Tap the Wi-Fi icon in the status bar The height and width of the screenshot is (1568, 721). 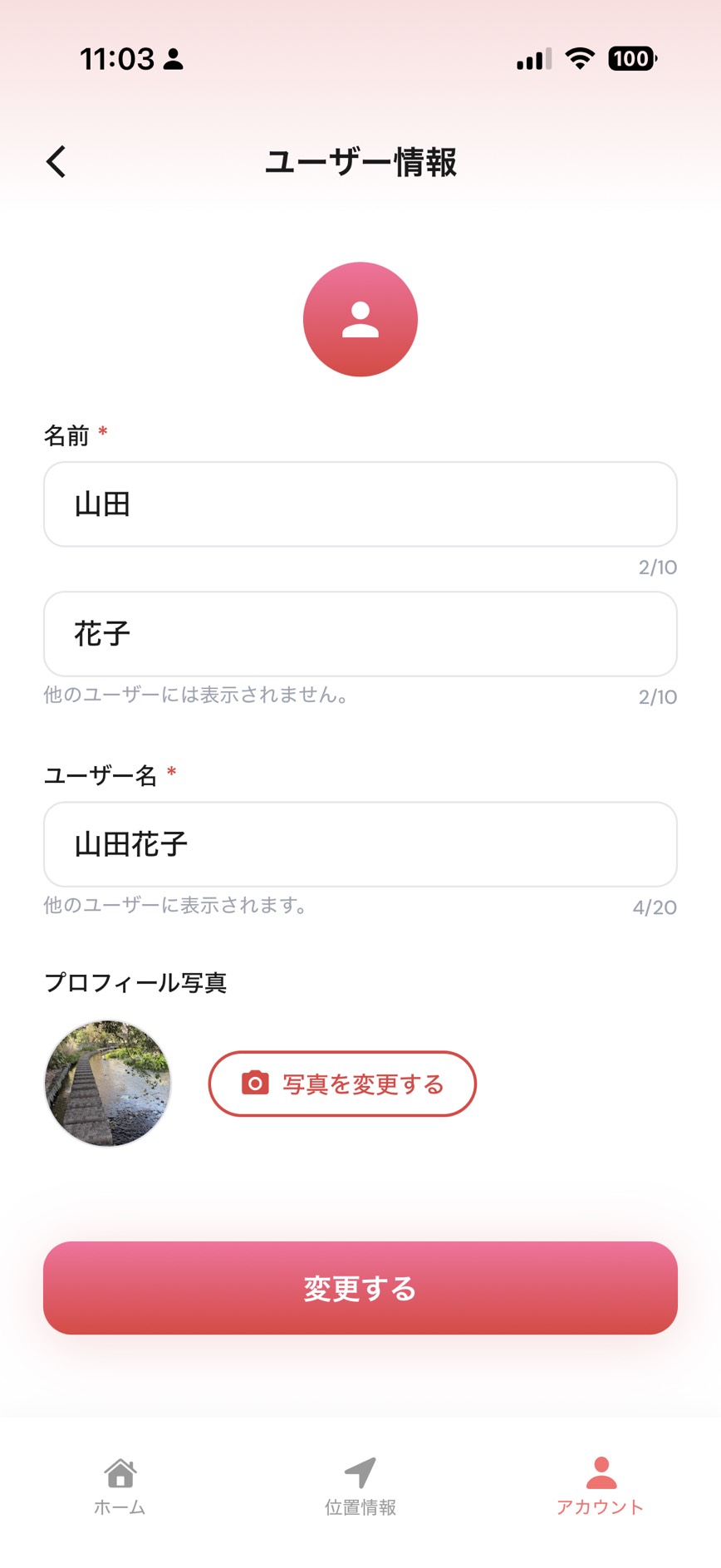[580, 58]
